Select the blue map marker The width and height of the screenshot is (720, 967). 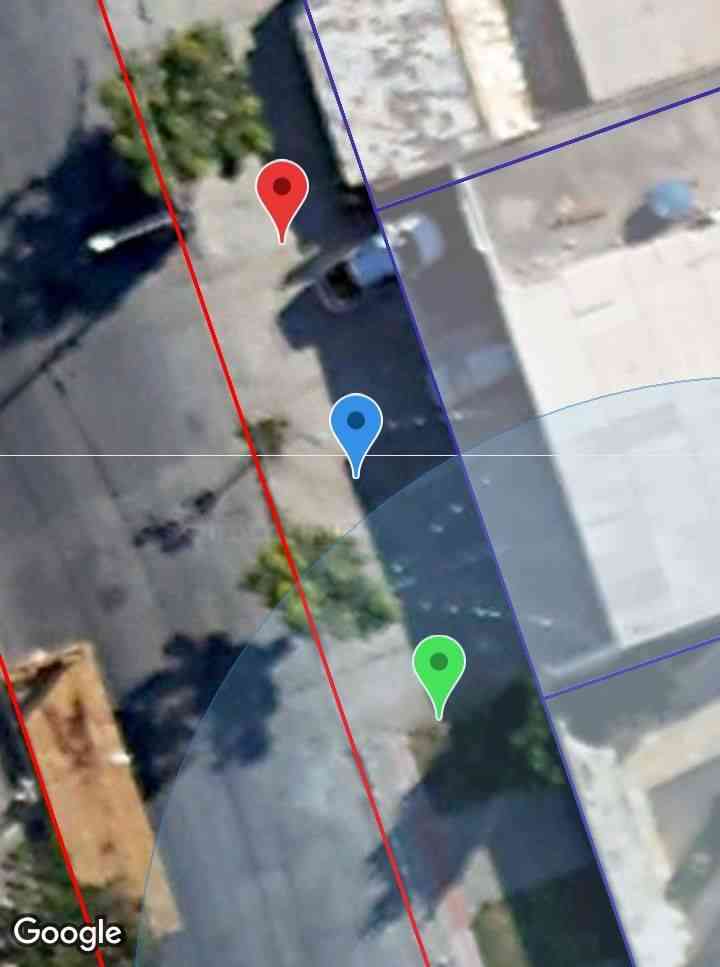point(356,425)
